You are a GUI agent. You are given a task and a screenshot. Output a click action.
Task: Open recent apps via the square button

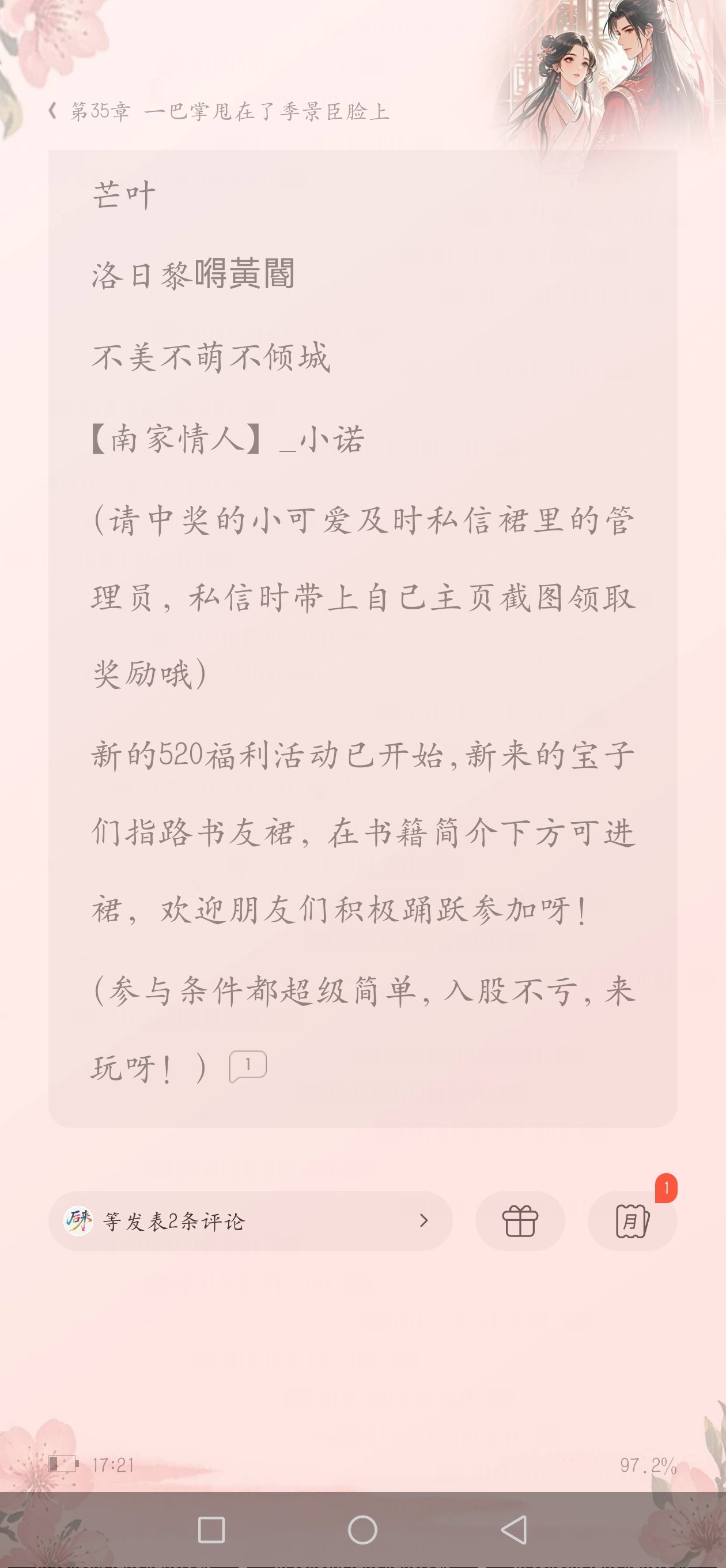click(211, 1529)
